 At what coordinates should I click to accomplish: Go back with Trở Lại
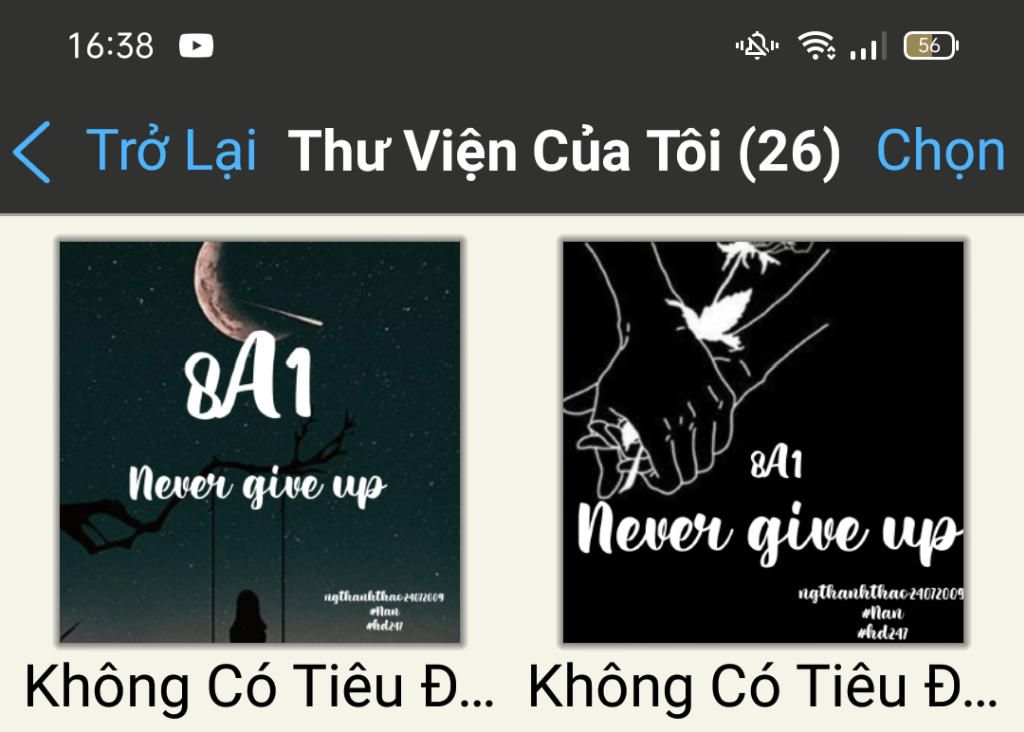[x=135, y=150]
